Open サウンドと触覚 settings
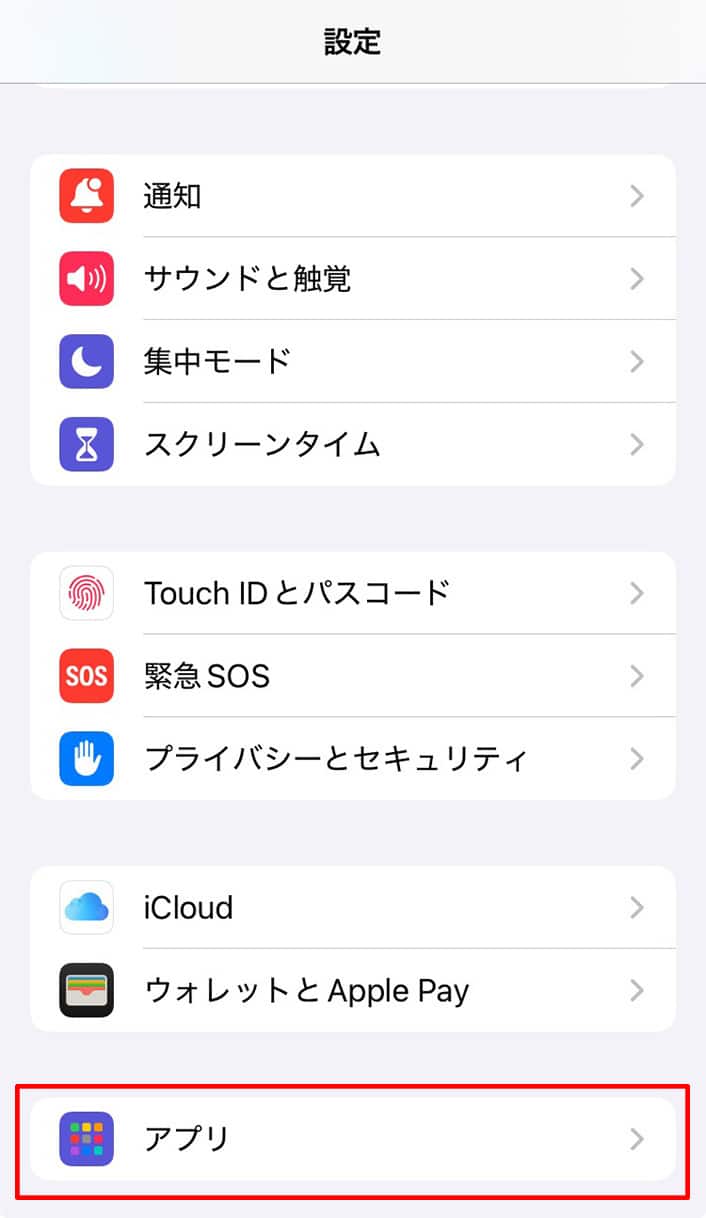Screen dimensions: 706x1218 (352, 279)
